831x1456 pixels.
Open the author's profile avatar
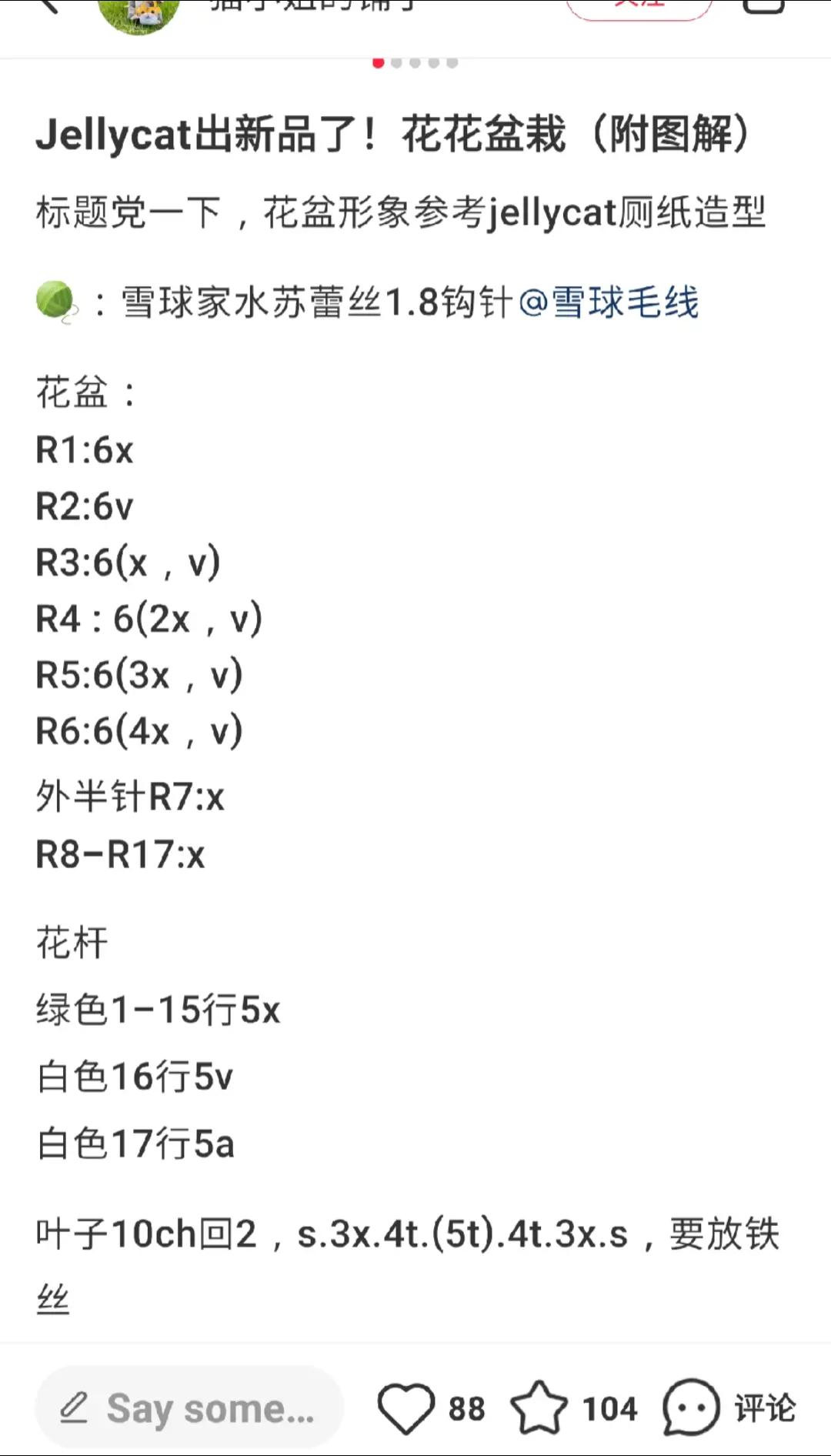pyautogui.click(x=138, y=12)
